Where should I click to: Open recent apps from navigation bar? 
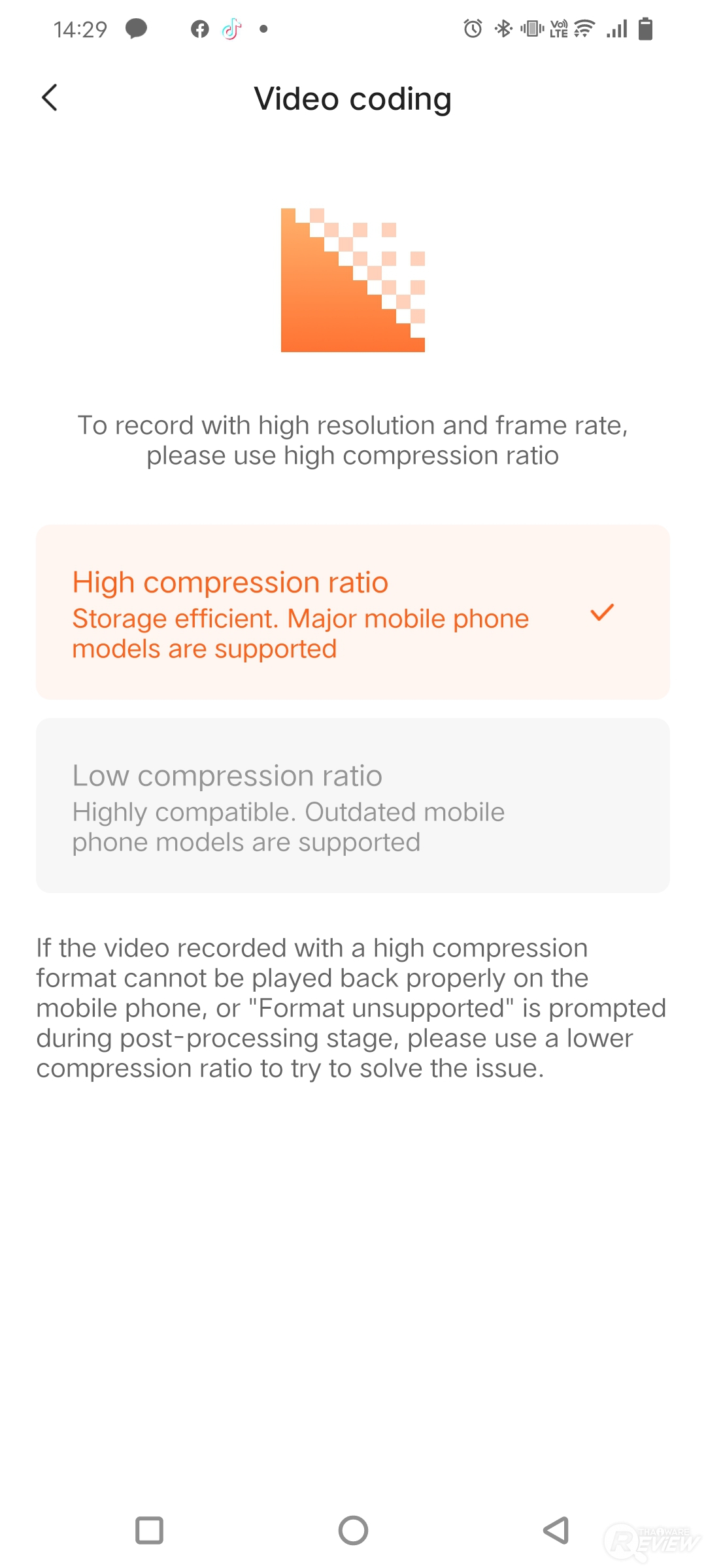click(149, 1530)
